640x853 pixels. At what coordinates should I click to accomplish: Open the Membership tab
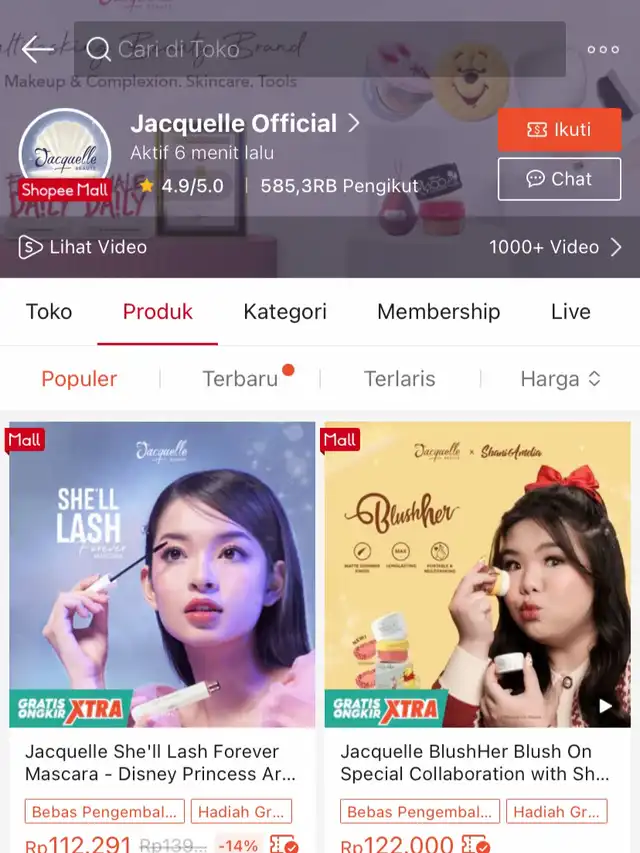click(x=438, y=311)
